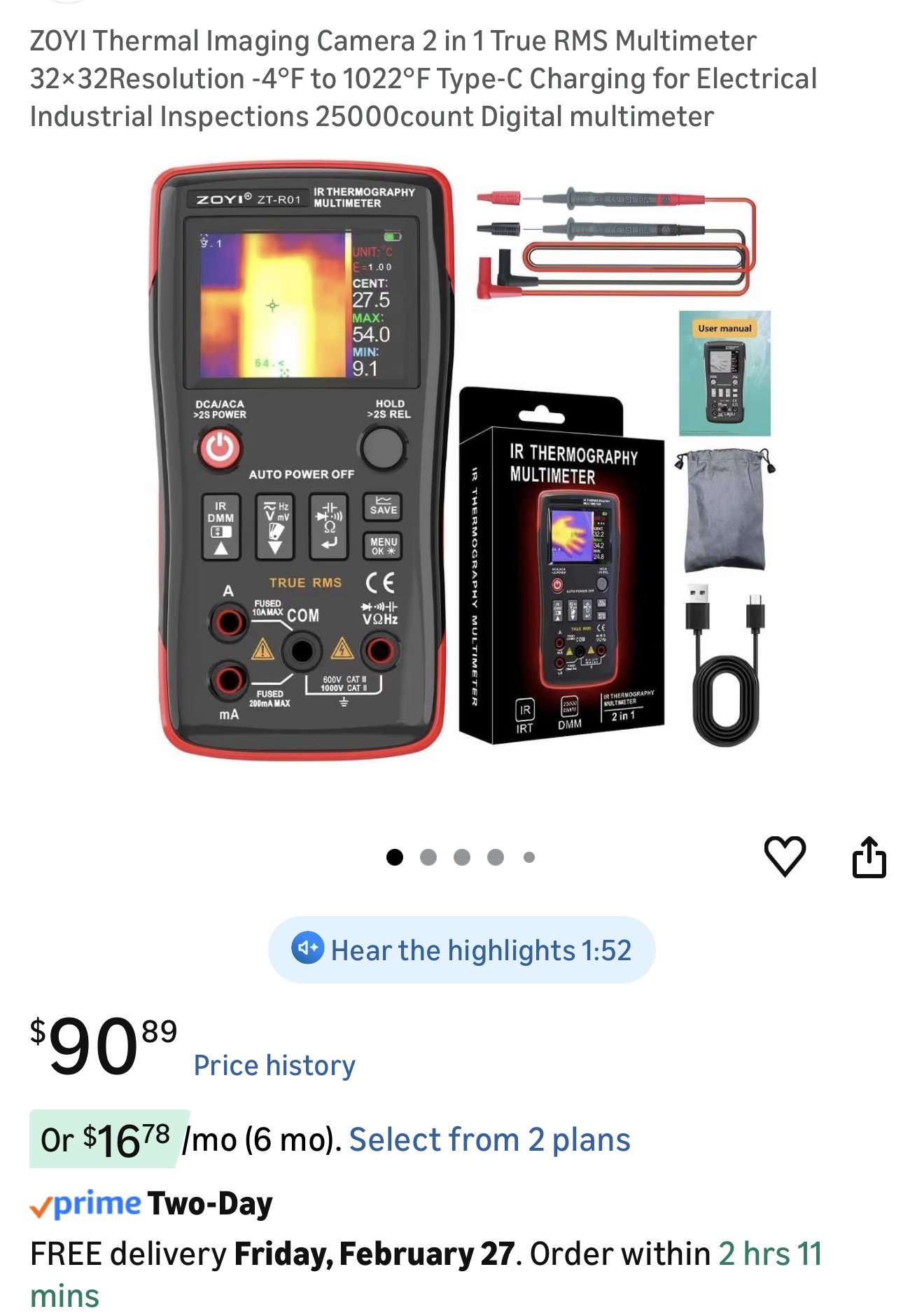Open the ZOYI multimeter product image

461,462
